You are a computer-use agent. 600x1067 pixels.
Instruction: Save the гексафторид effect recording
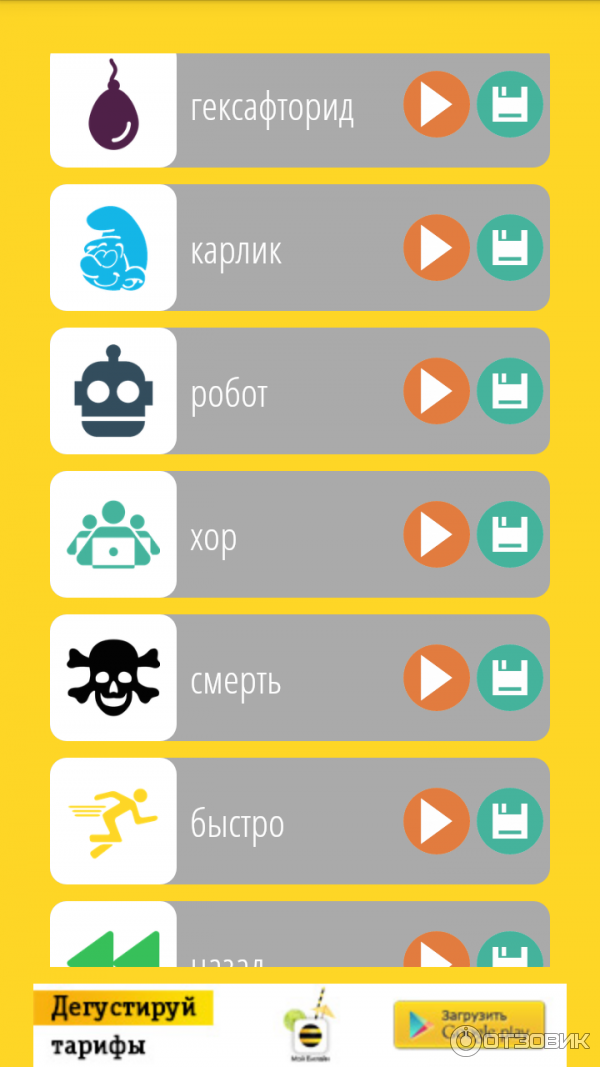(510, 104)
